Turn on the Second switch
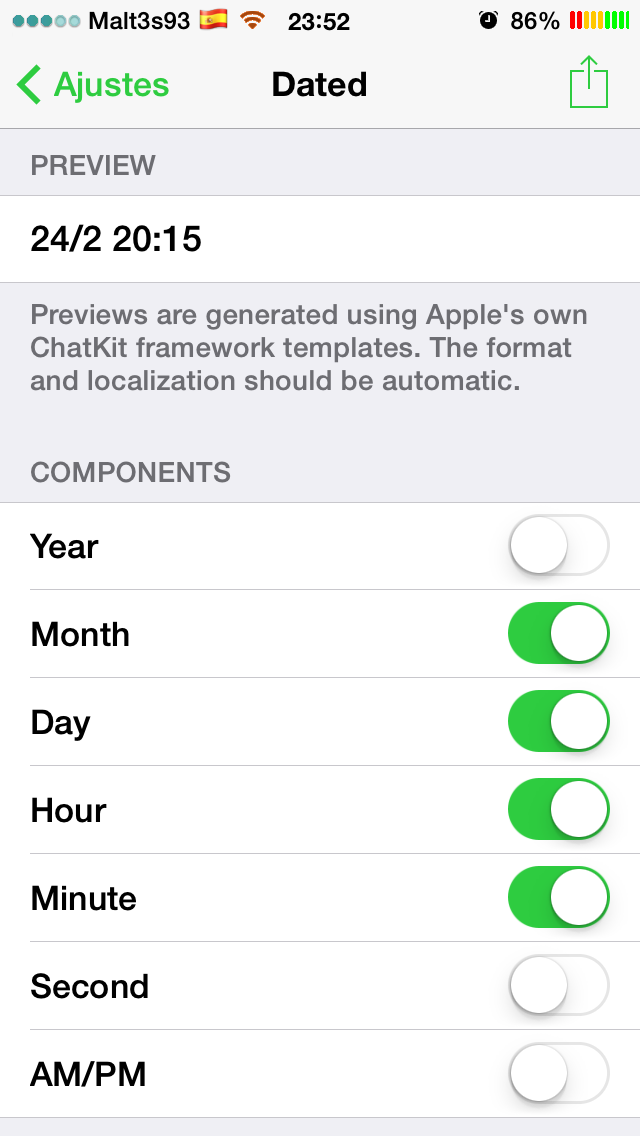Viewport: 640px width, 1136px height. (559, 986)
